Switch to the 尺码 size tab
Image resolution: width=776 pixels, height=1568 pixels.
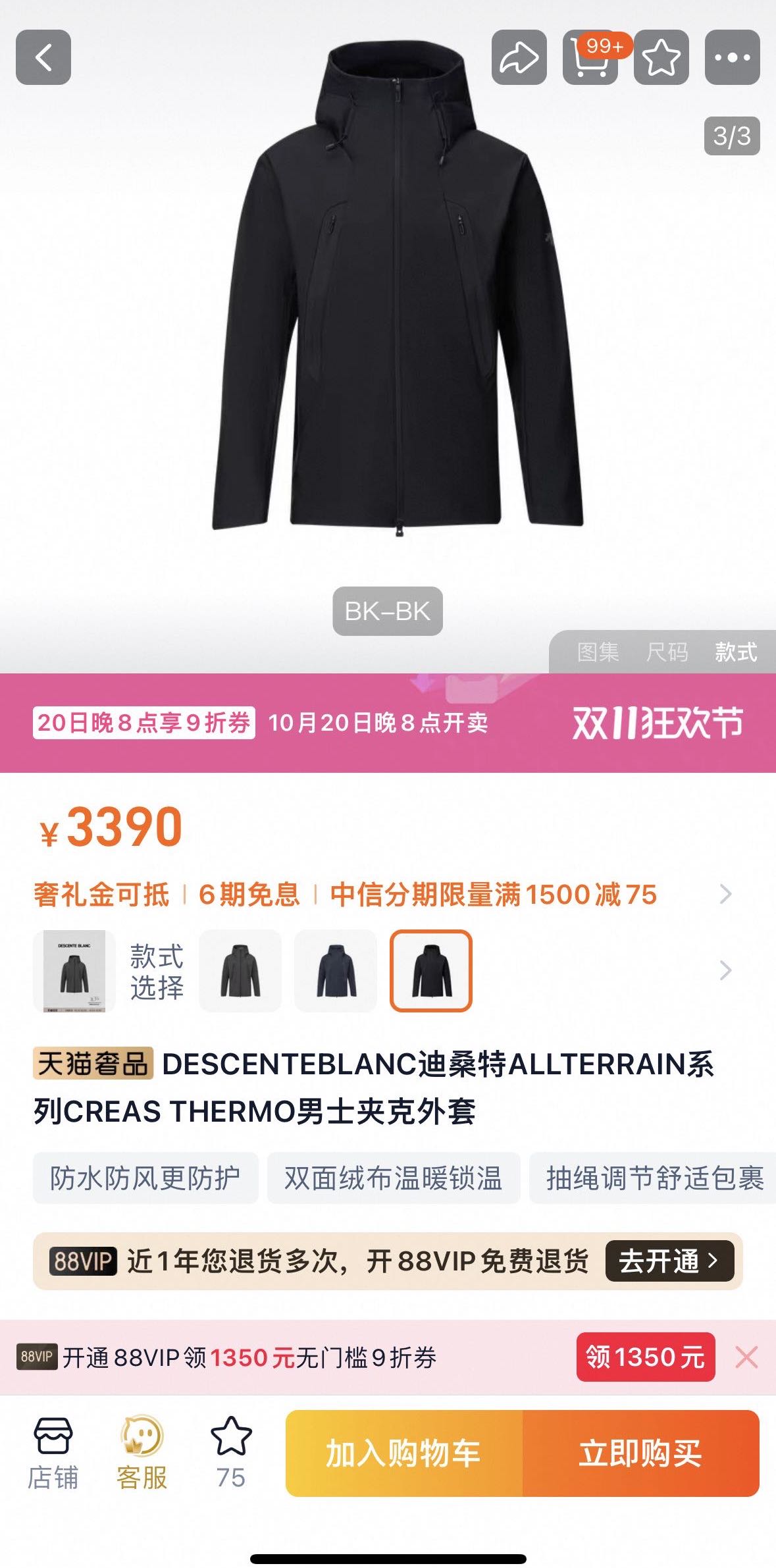(667, 652)
